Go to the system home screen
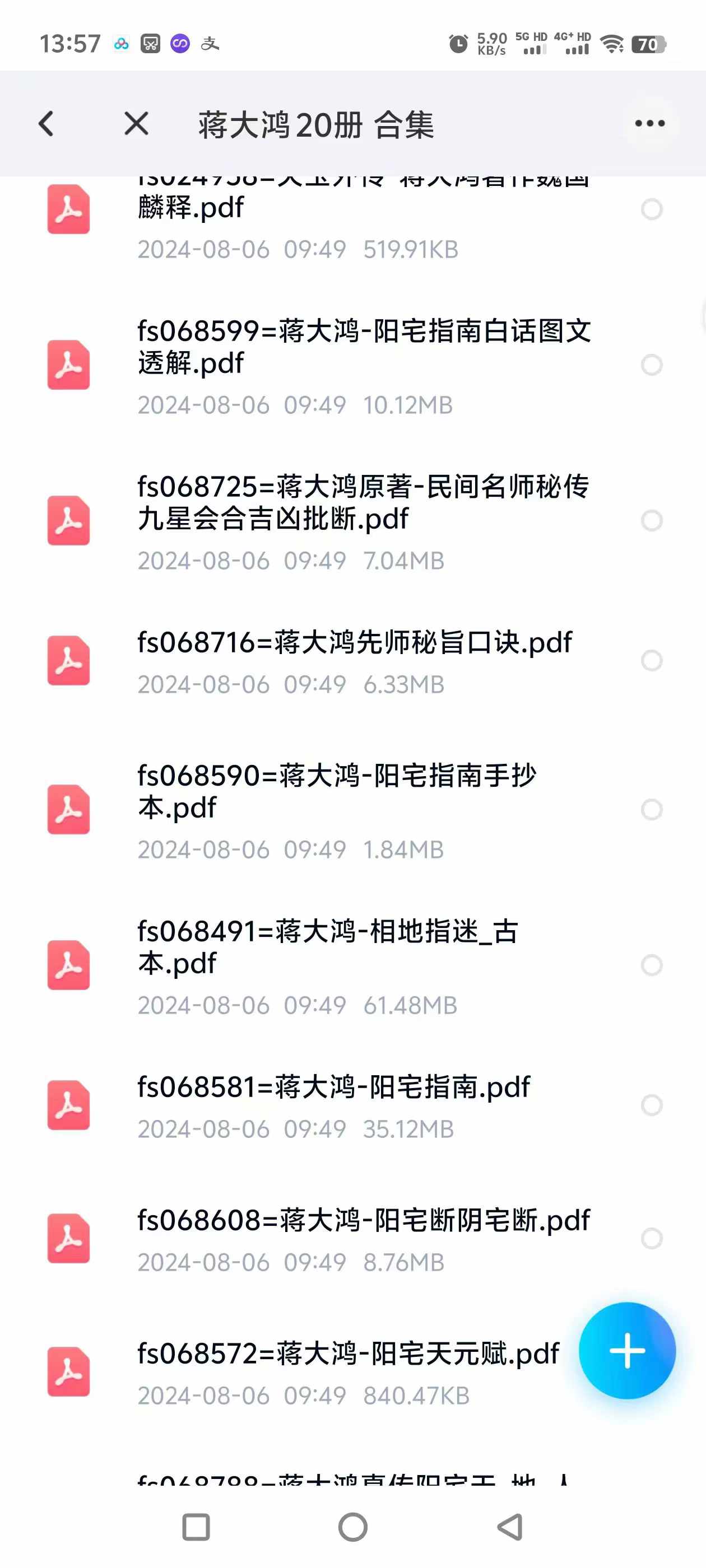Image resolution: width=706 pixels, height=1568 pixels. click(x=352, y=1527)
